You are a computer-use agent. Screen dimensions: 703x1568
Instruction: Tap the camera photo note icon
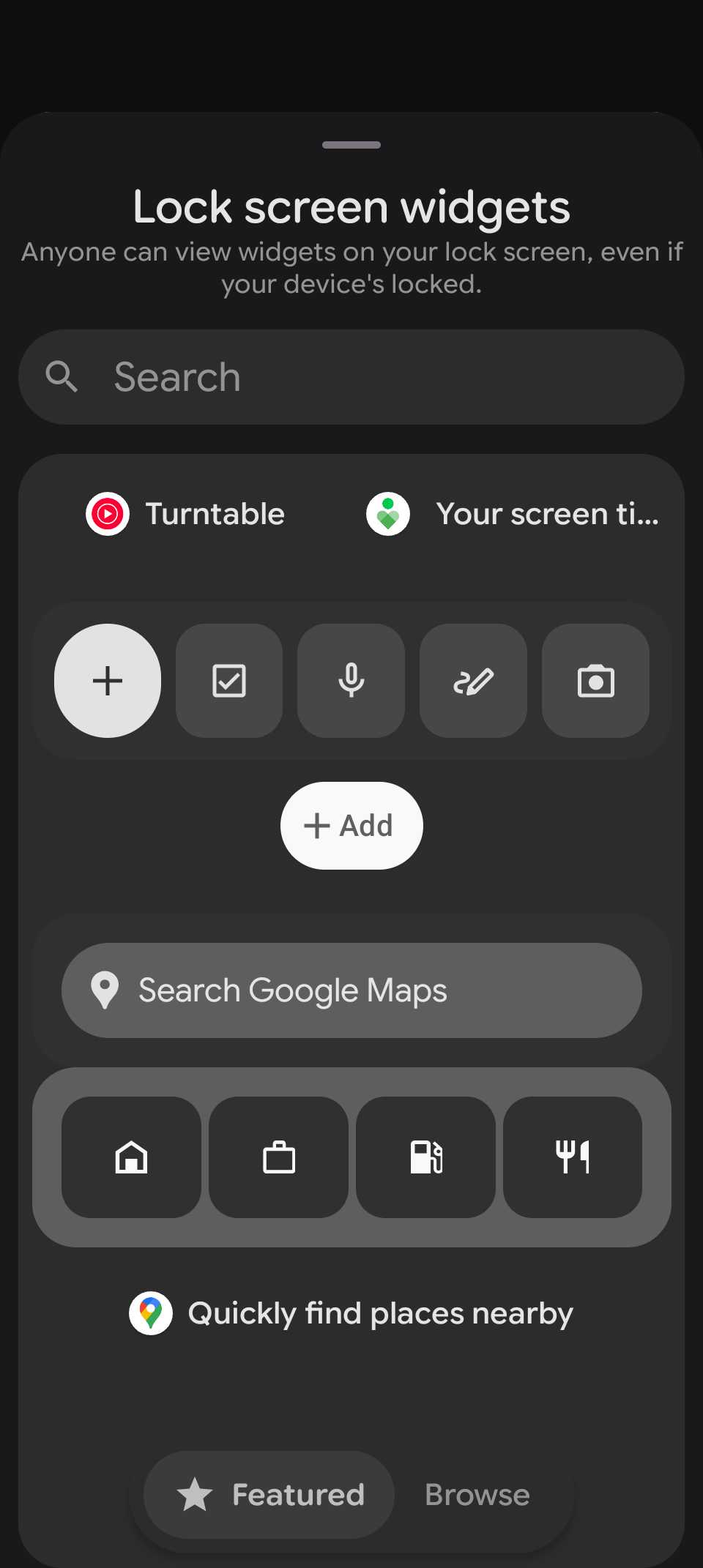point(595,681)
